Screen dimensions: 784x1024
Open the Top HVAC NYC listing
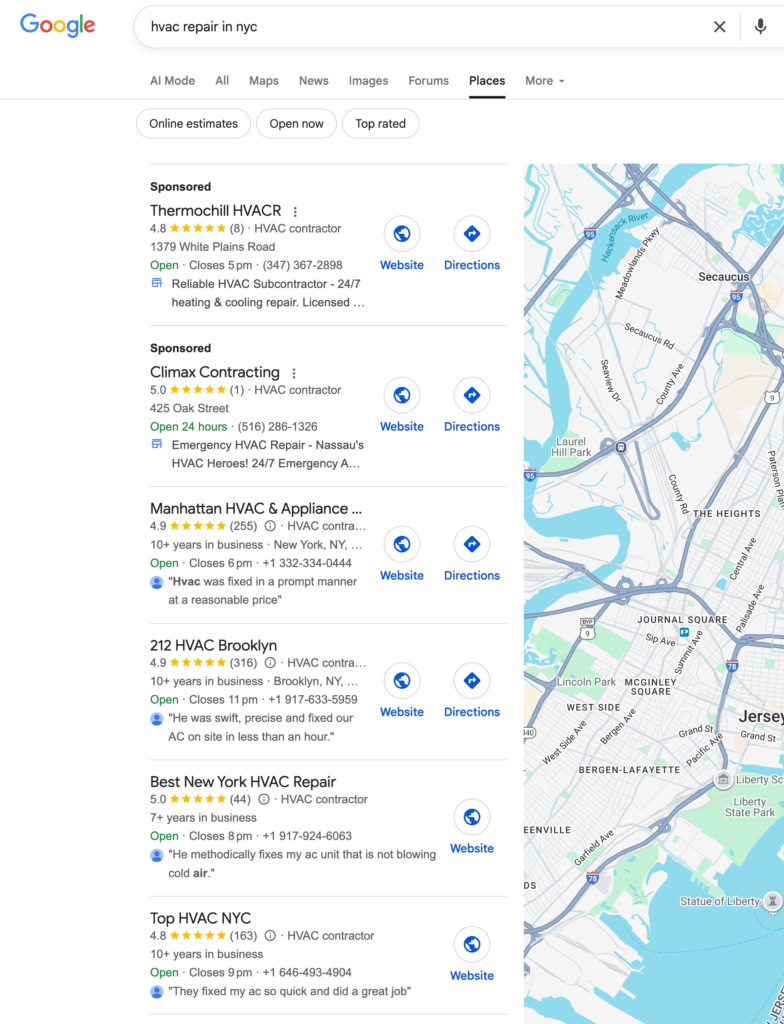click(200, 918)
